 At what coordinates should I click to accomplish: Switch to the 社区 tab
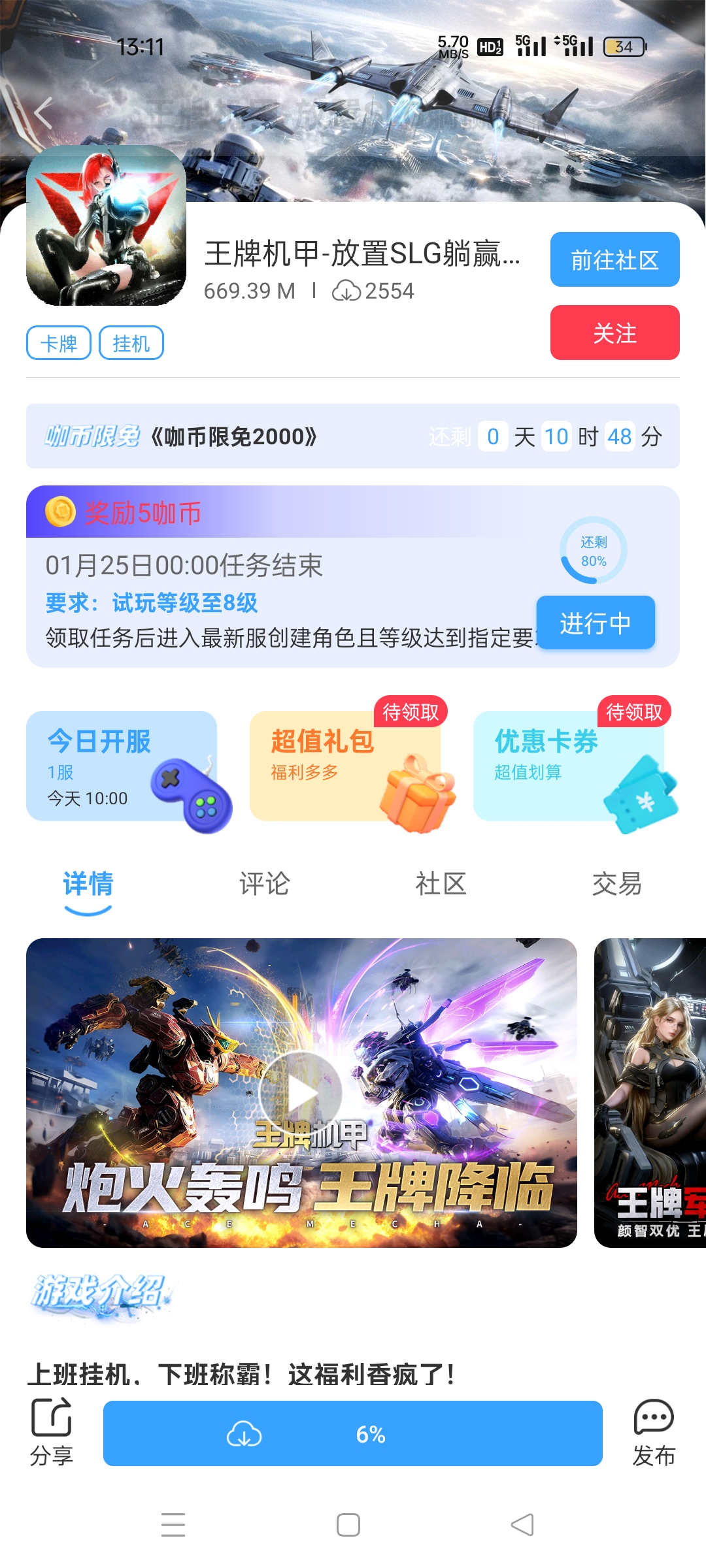pyautogui.click(x=441, y=884)
